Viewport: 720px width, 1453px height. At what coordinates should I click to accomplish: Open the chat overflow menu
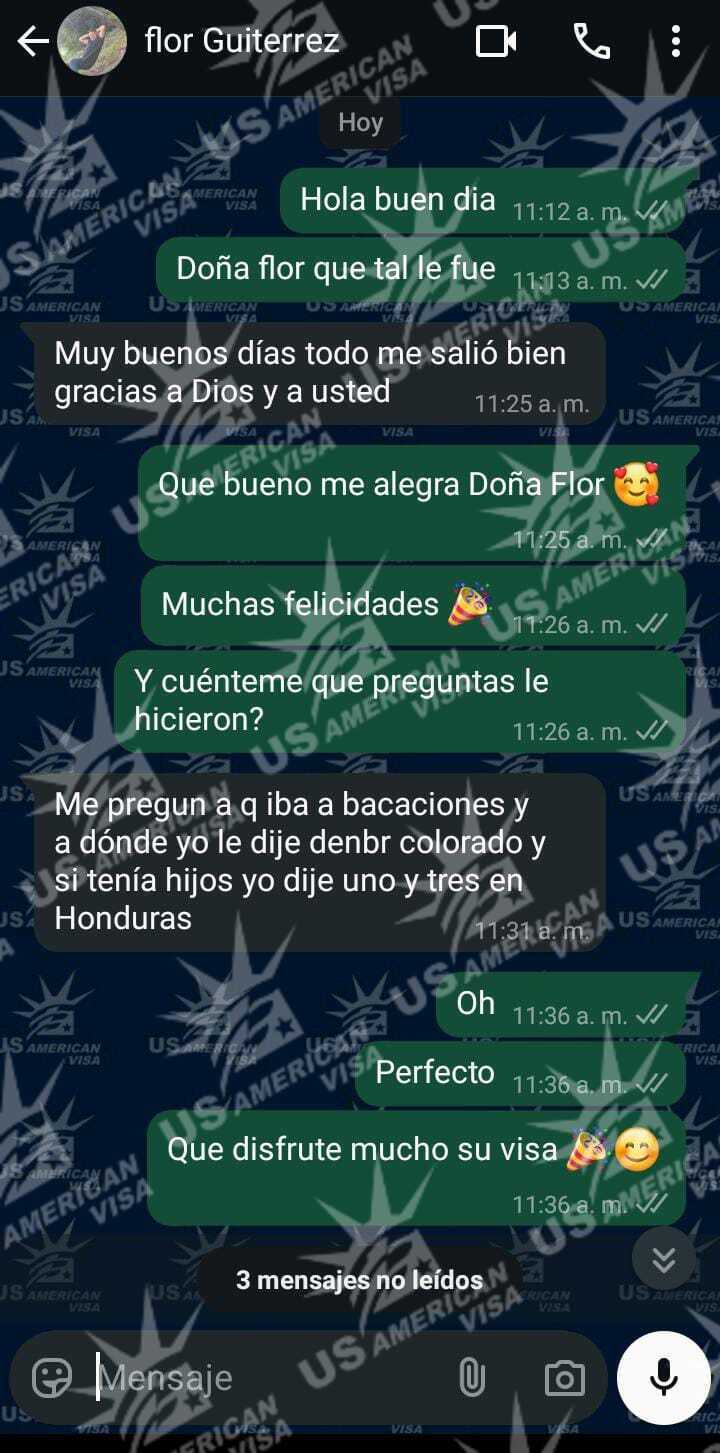pyautogui.click(x=676, y=42)
